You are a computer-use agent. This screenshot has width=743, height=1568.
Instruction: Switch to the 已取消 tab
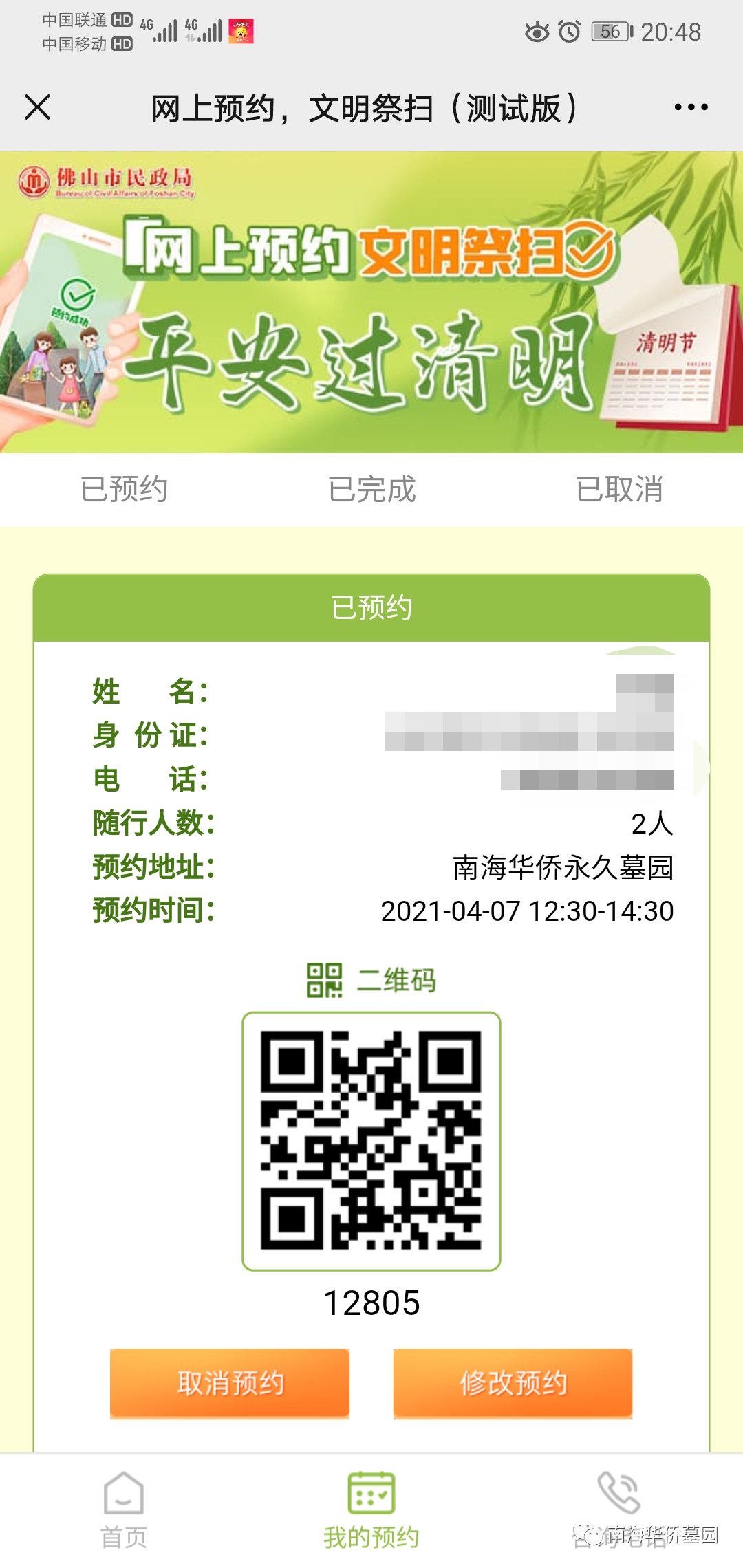pyautogui.click(x=619, y=490)
